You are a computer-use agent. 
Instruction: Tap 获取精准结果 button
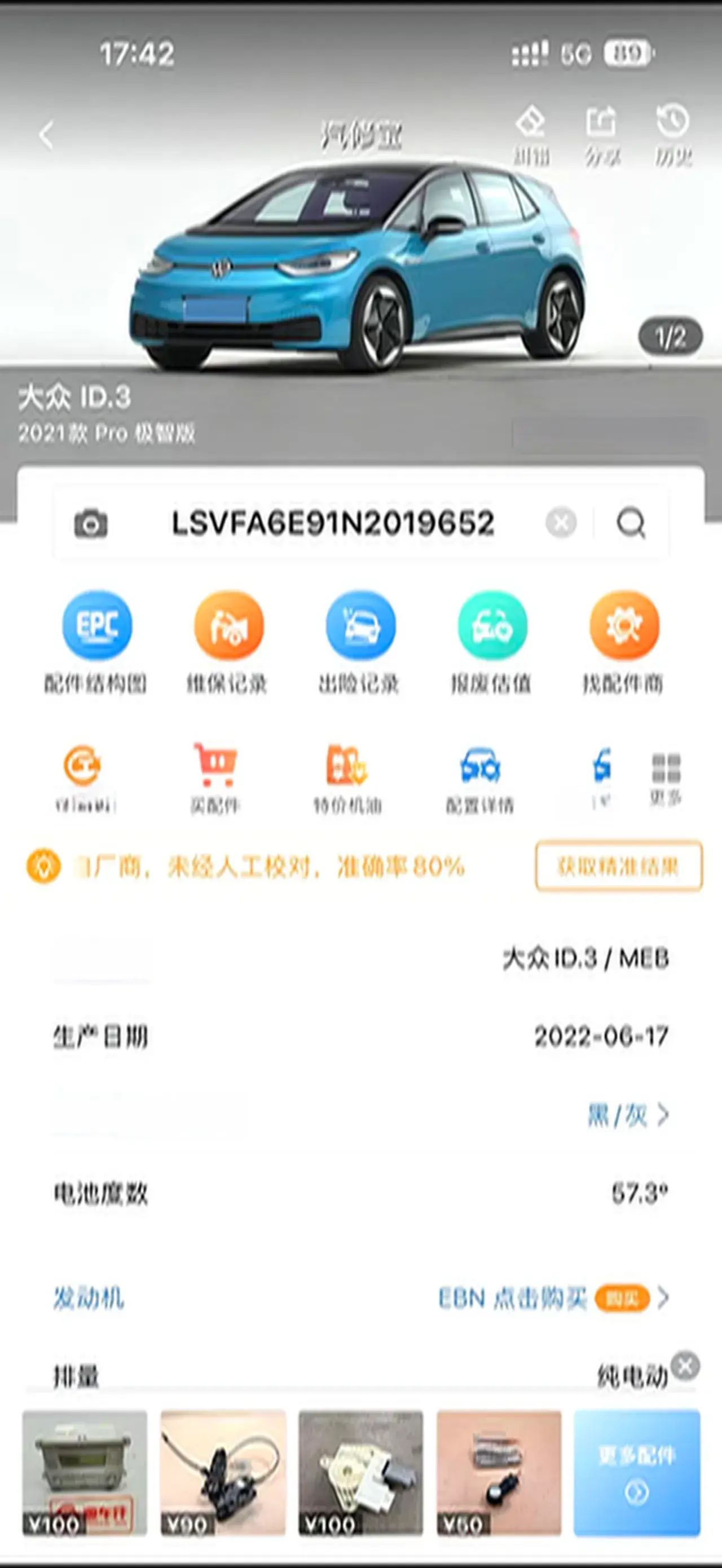[619, 865]
